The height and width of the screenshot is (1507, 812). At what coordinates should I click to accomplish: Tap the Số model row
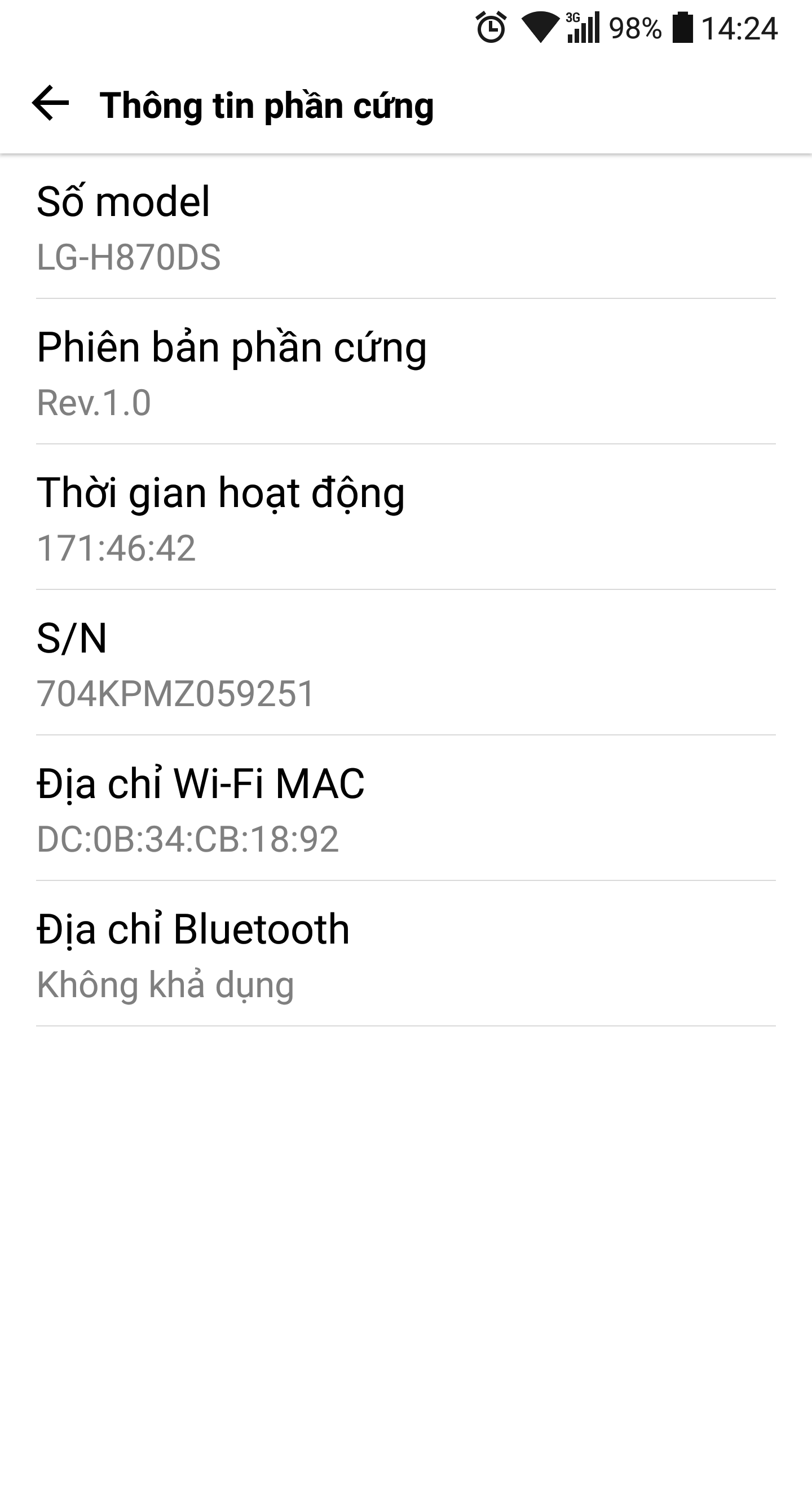[x=406, y=226]
